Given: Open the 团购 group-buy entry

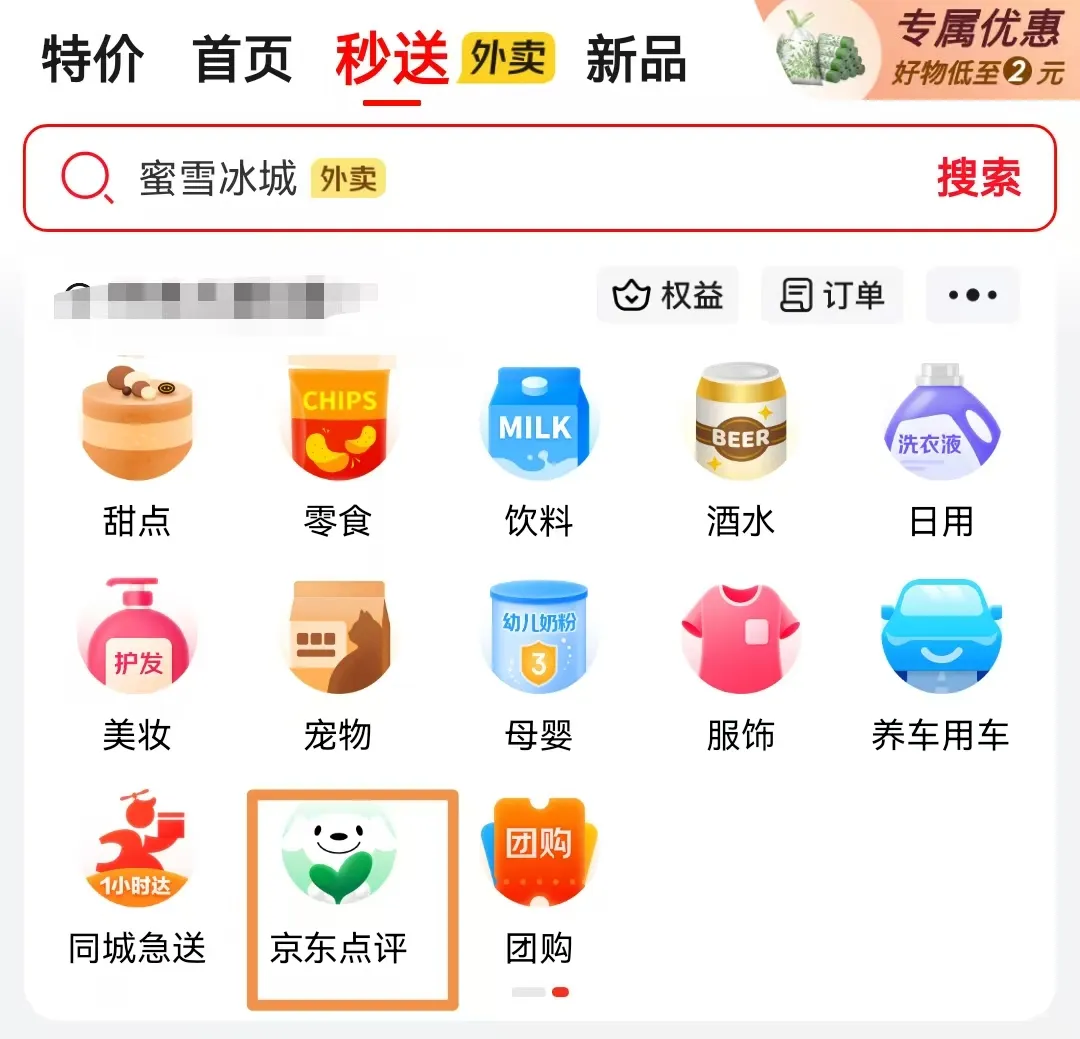Looking at the screenshot, I should point(539,875).
